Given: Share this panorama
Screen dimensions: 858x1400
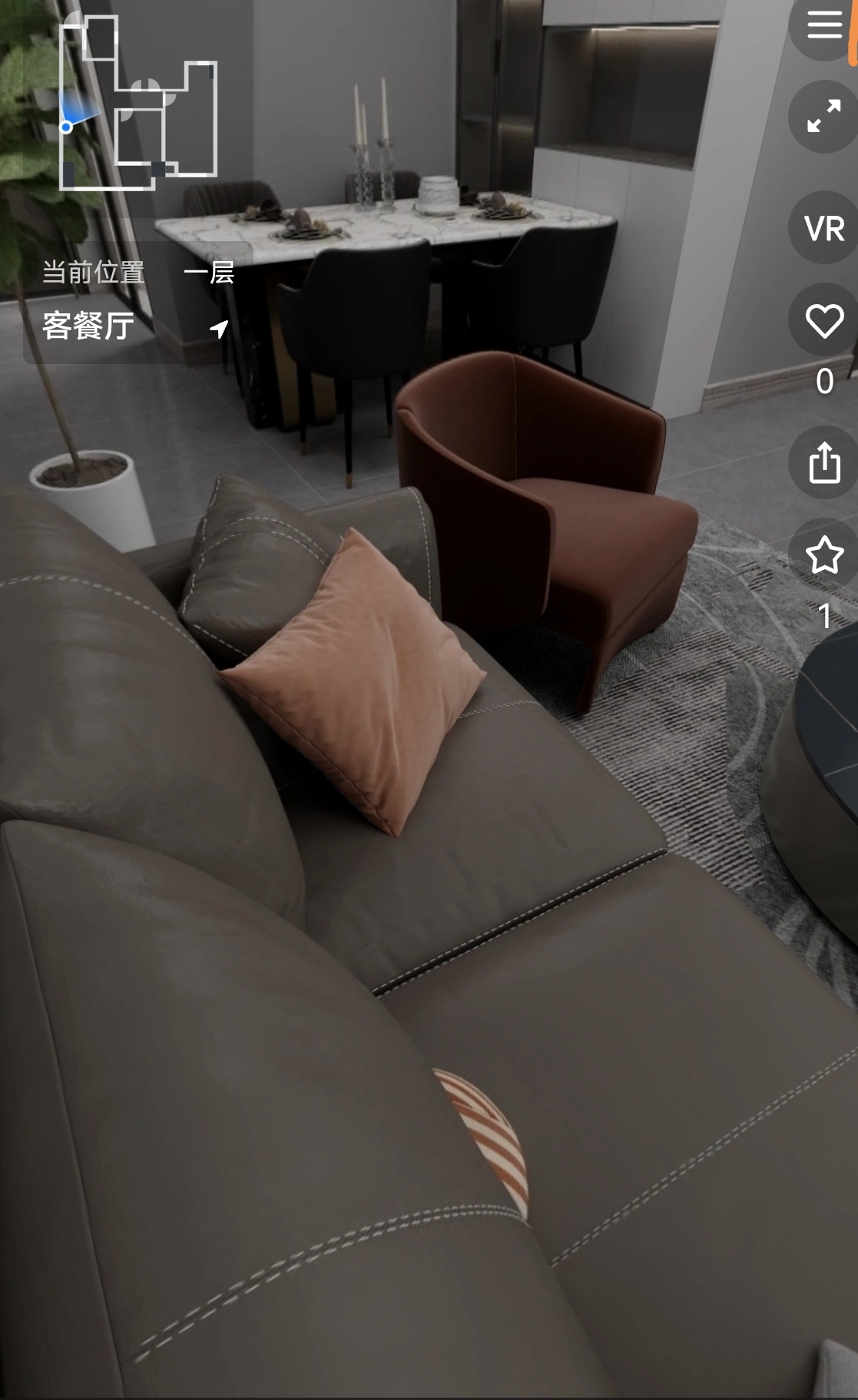Looking at the screenshot, I should [824, 462].
